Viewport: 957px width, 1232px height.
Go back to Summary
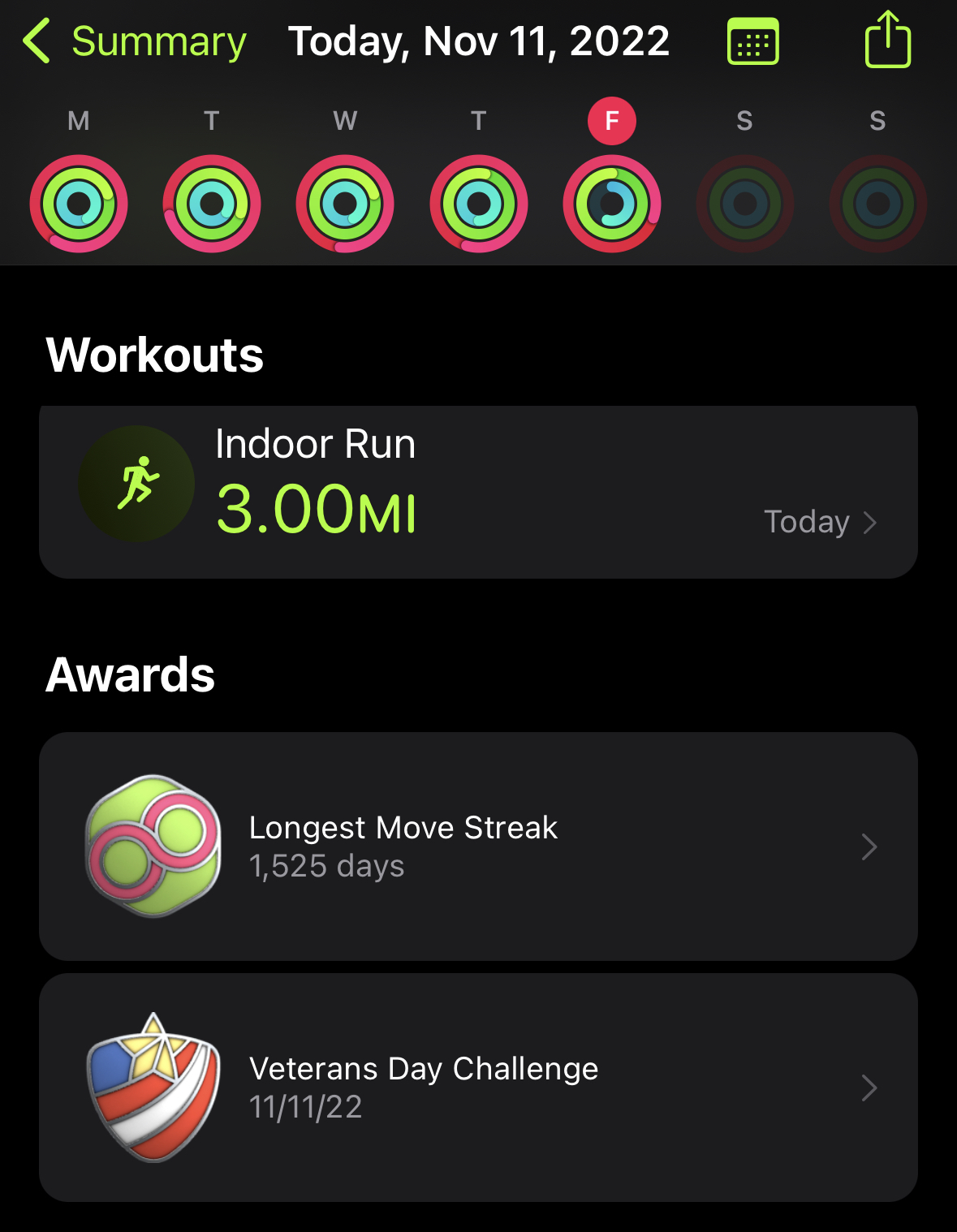tap(135, 41)
